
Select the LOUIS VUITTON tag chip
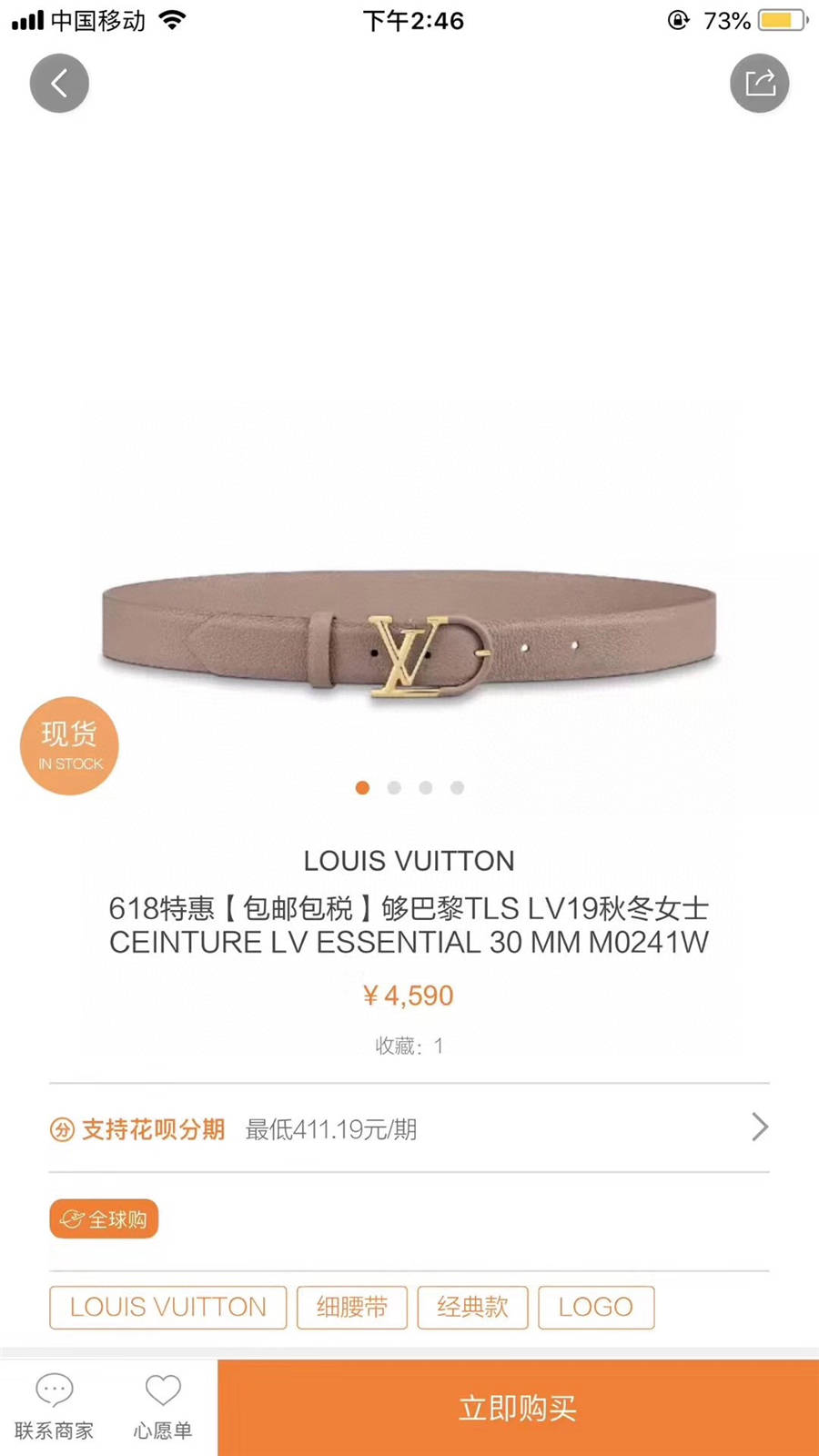[x=168, y=1308]
